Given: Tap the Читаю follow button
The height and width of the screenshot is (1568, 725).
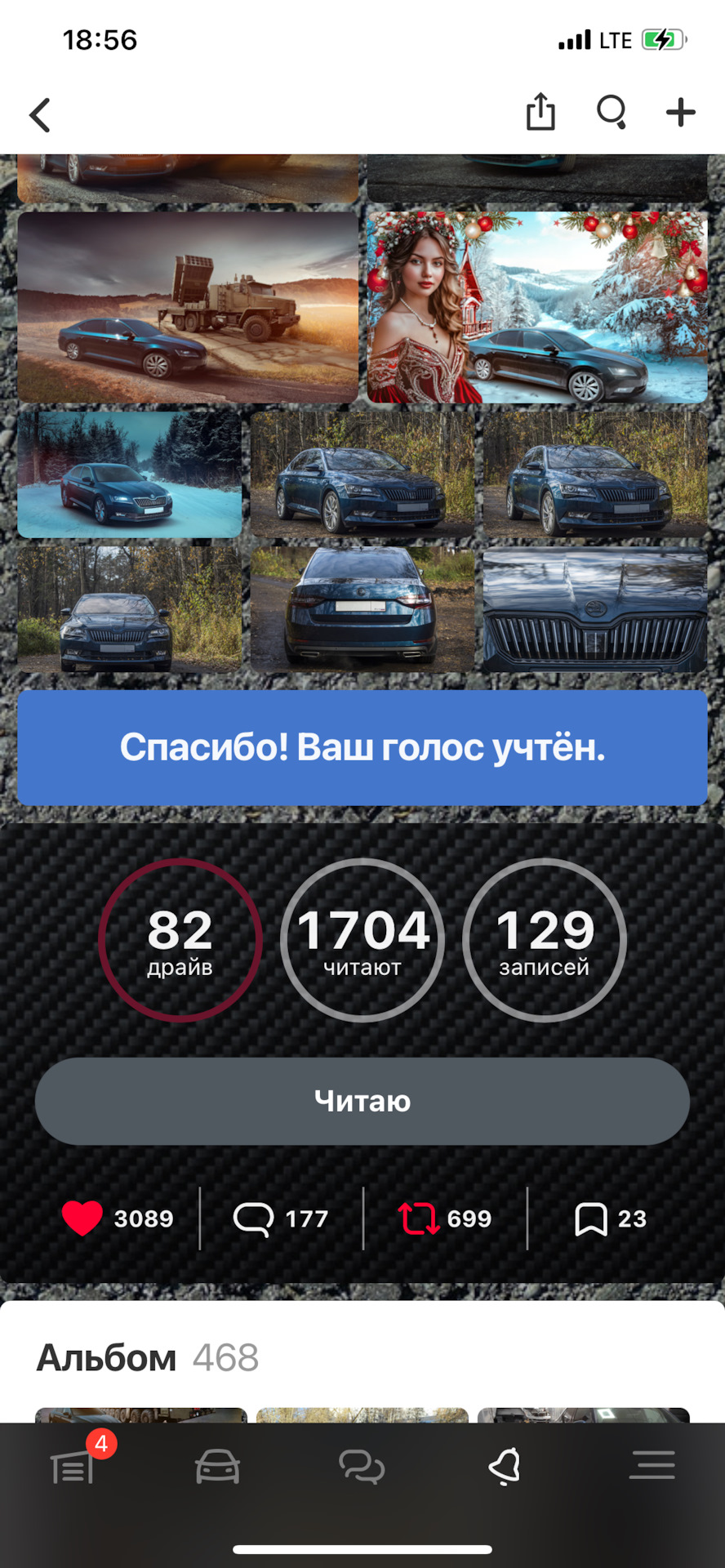Looking at the screenshot, I should click(x=362, y=1101).
